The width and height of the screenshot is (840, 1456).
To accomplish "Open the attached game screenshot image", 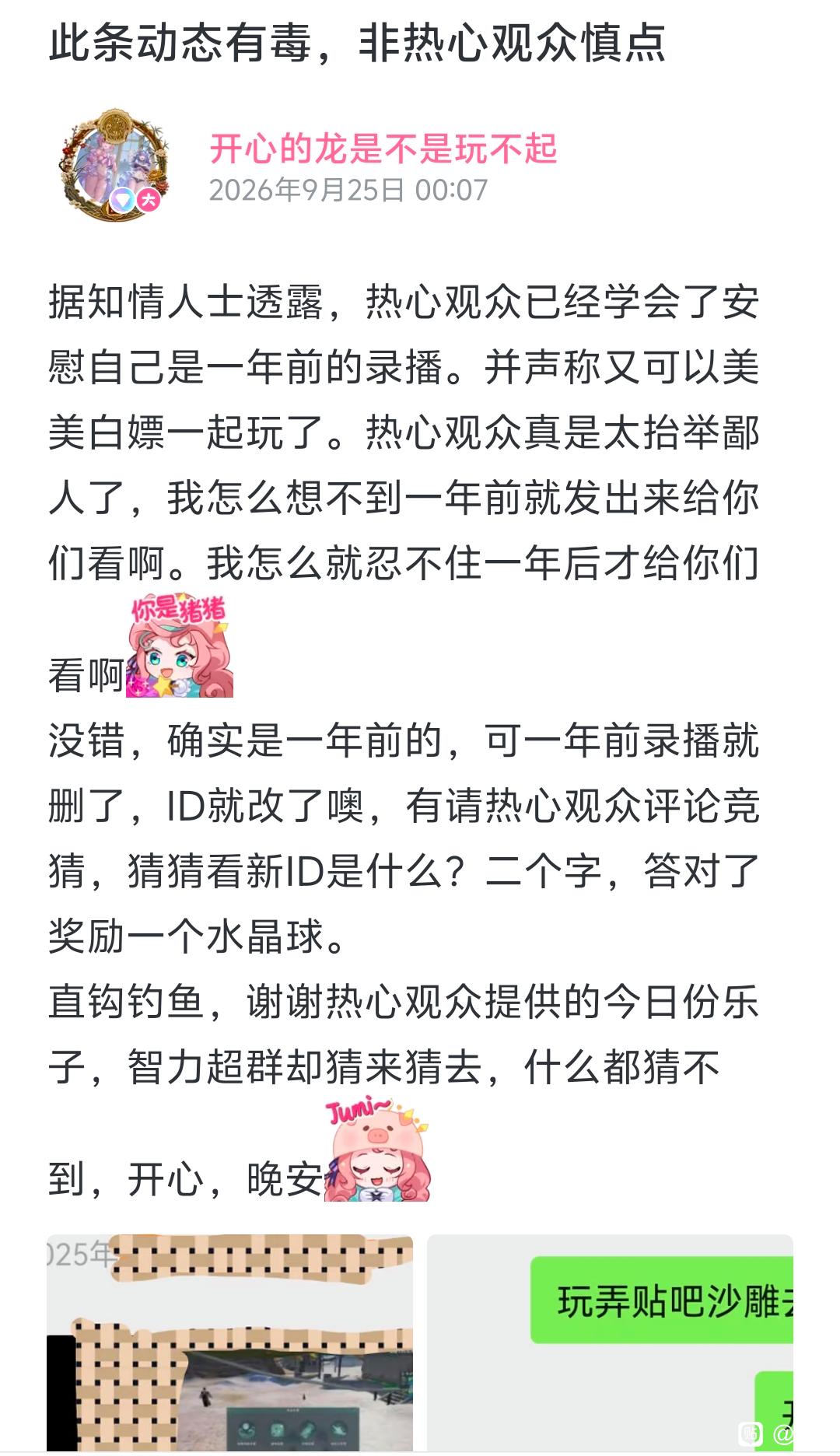I will pos(229,1342).
